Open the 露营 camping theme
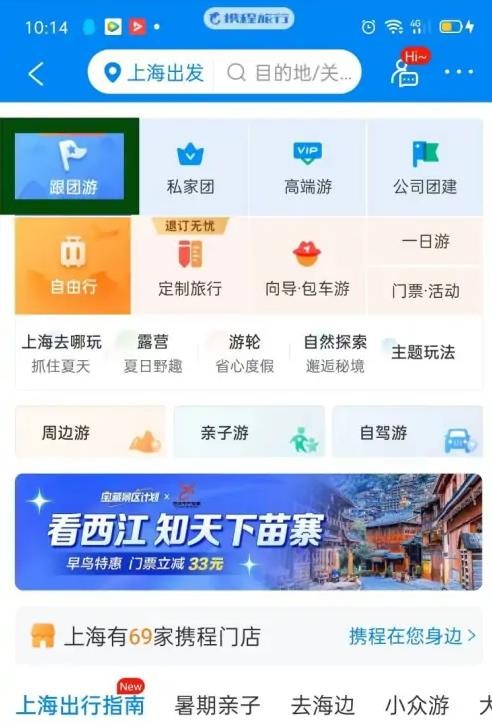The width and height of the screenshot is (492, 723). pos(153,353)
